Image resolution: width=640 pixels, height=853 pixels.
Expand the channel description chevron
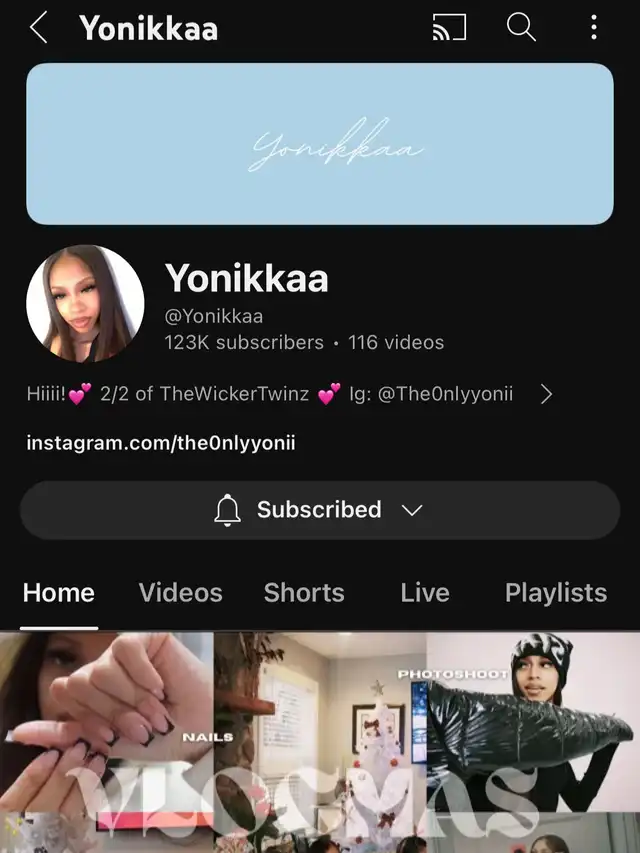click(546, 394)
